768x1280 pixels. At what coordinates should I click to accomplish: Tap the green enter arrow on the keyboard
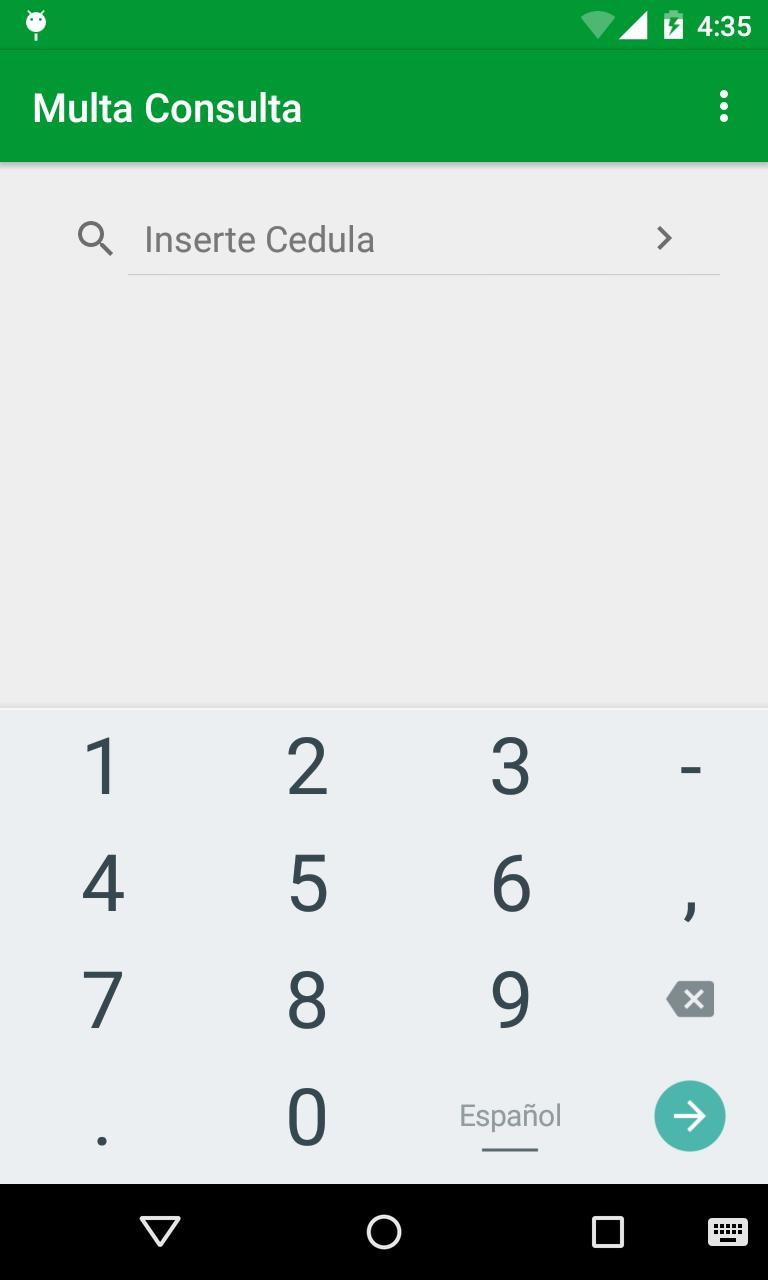[689, 1116]
